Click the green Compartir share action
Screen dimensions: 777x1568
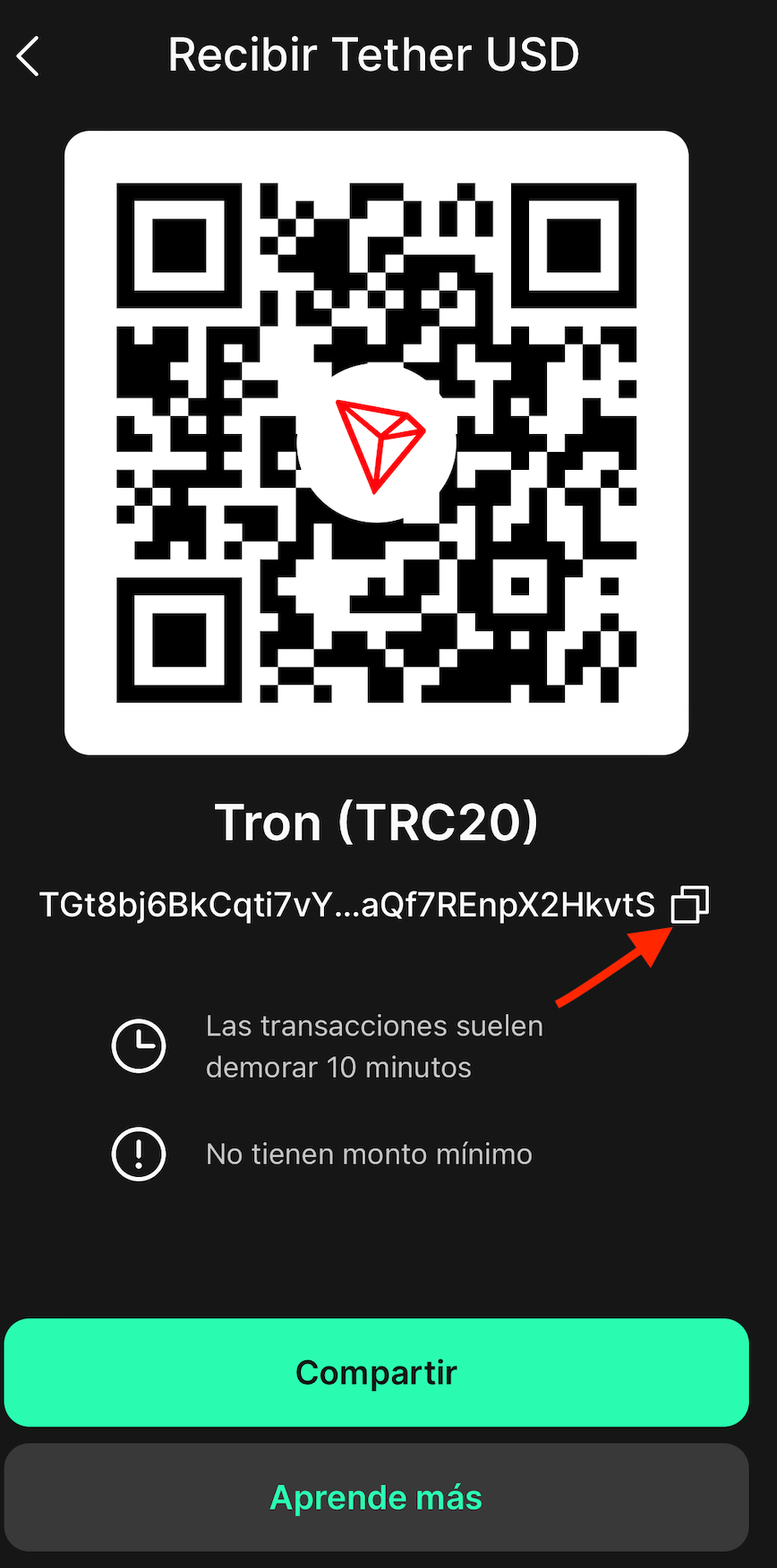click(x=376, y=1372)
